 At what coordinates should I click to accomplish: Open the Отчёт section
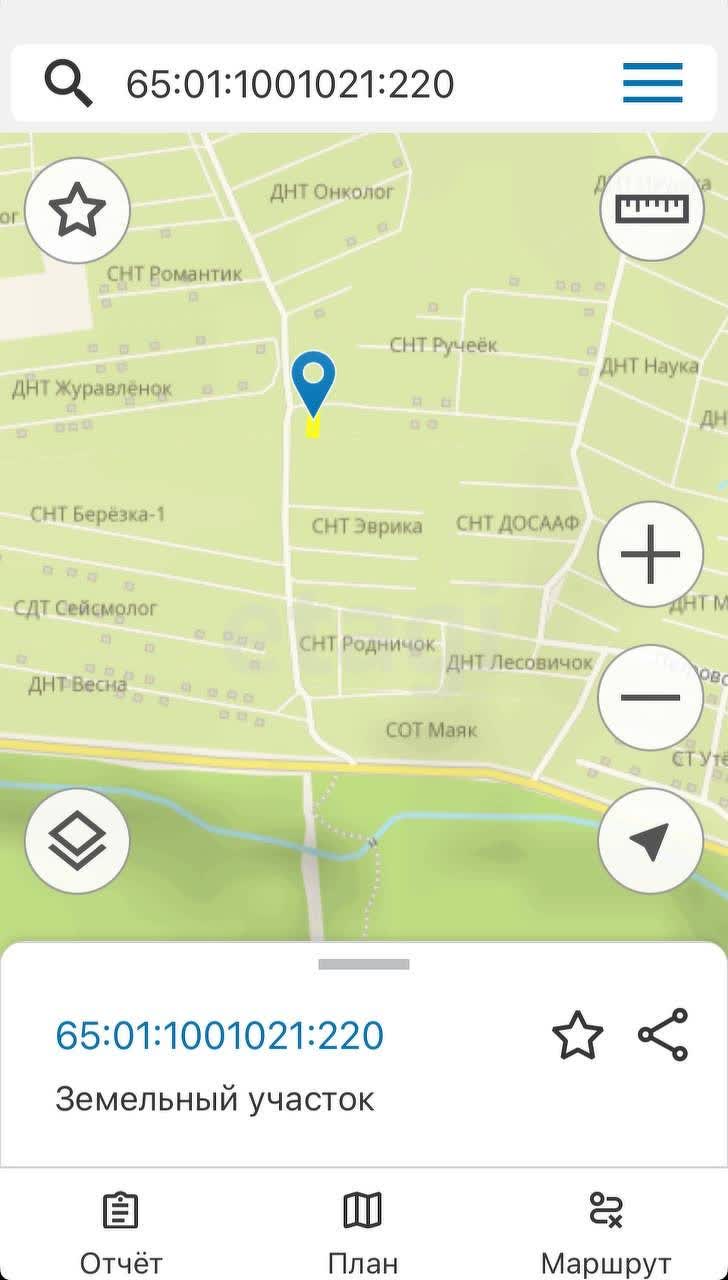click(x=121, y=1232)
